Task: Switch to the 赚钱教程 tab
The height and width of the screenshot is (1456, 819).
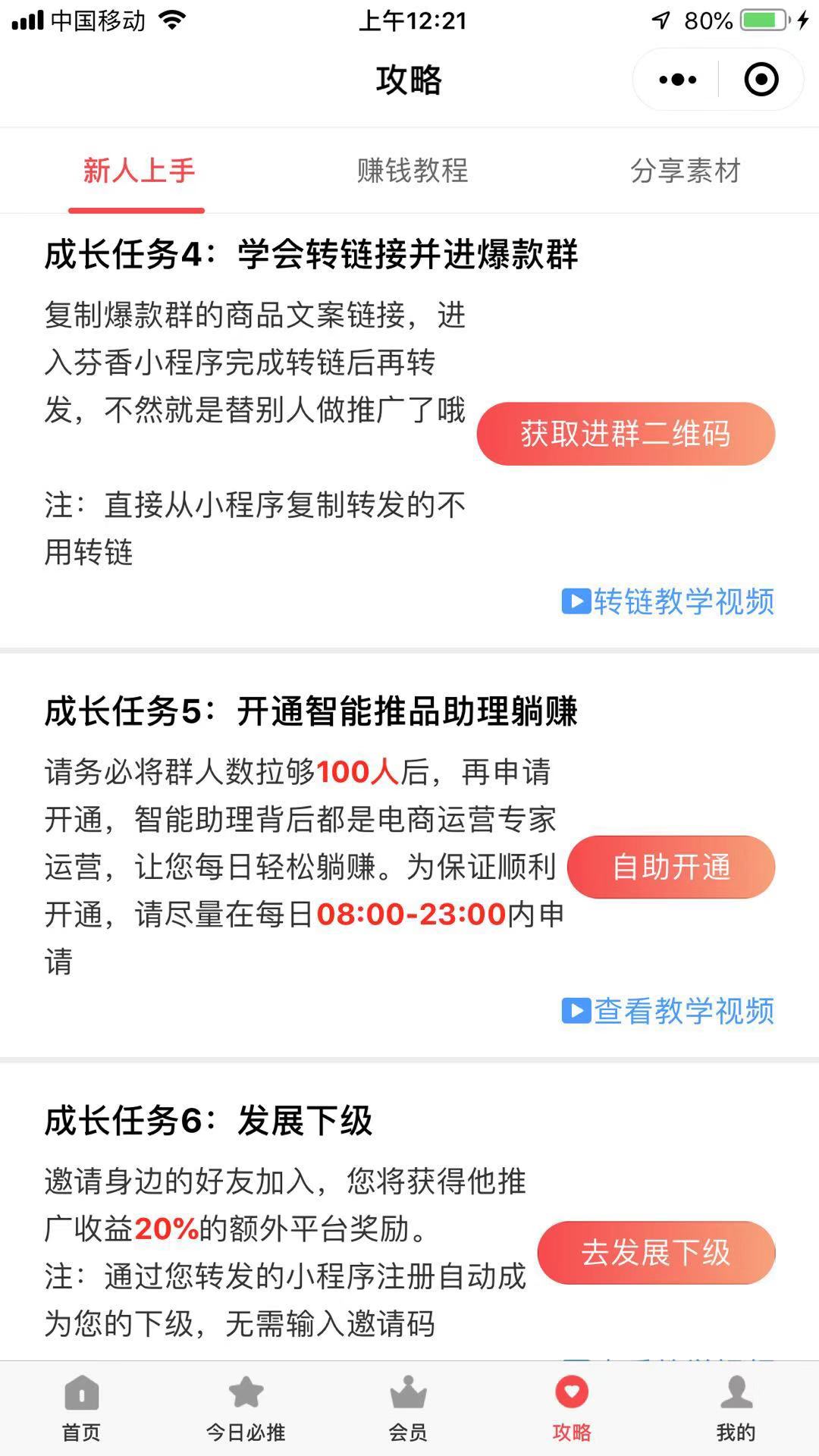Action: click(x=412, y=172)
